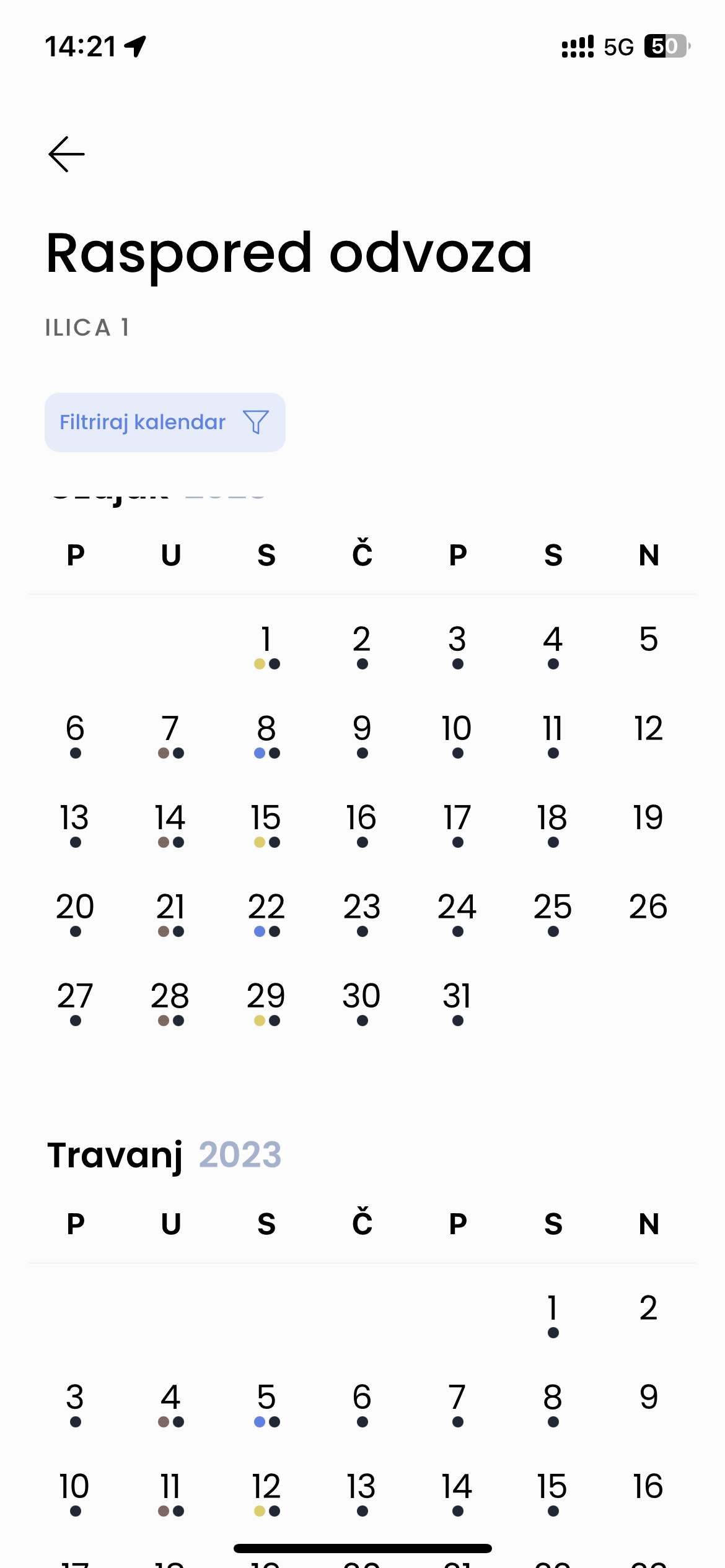Open March 29 schedule details
The image size is (725, 1568).
(x=266, y=1003)
